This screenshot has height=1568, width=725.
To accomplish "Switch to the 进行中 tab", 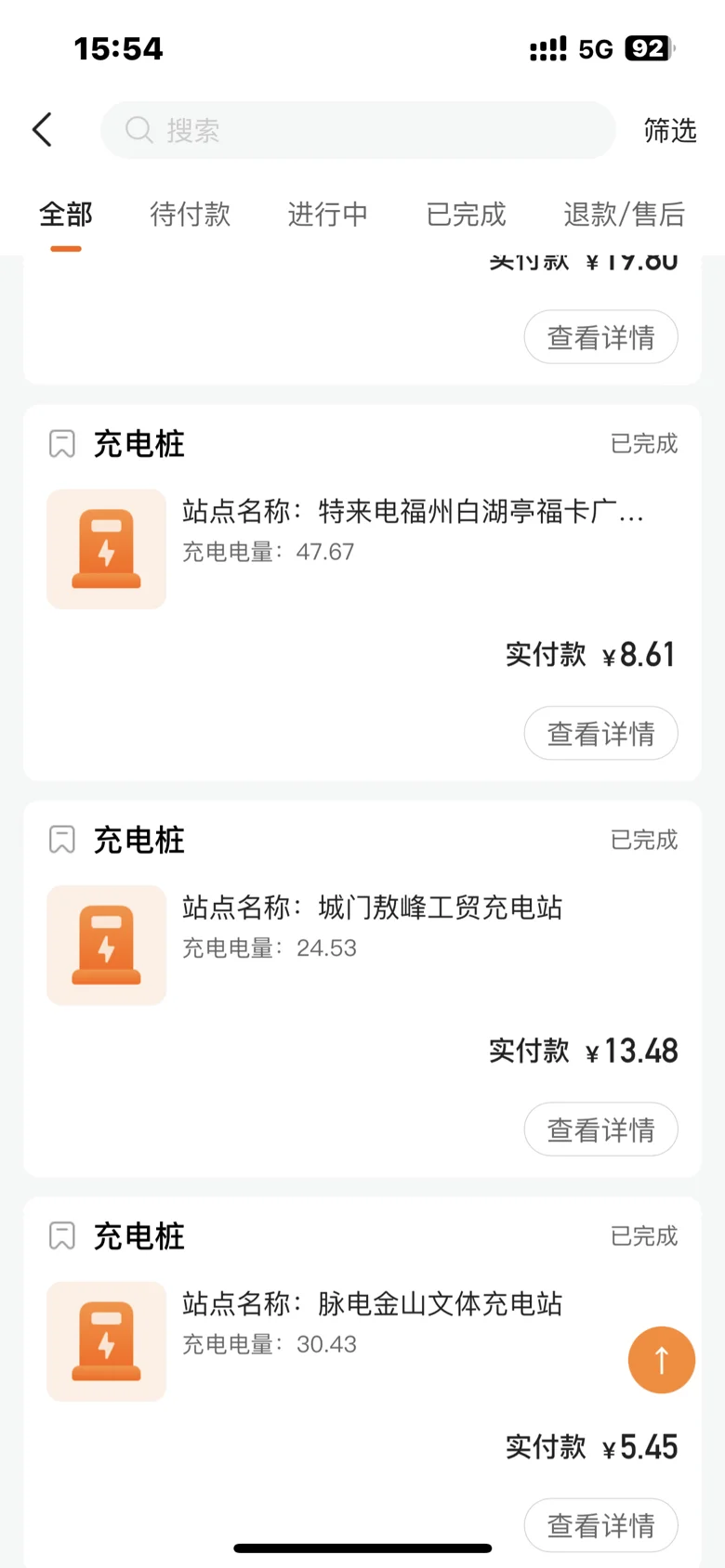I will (328, 215).
